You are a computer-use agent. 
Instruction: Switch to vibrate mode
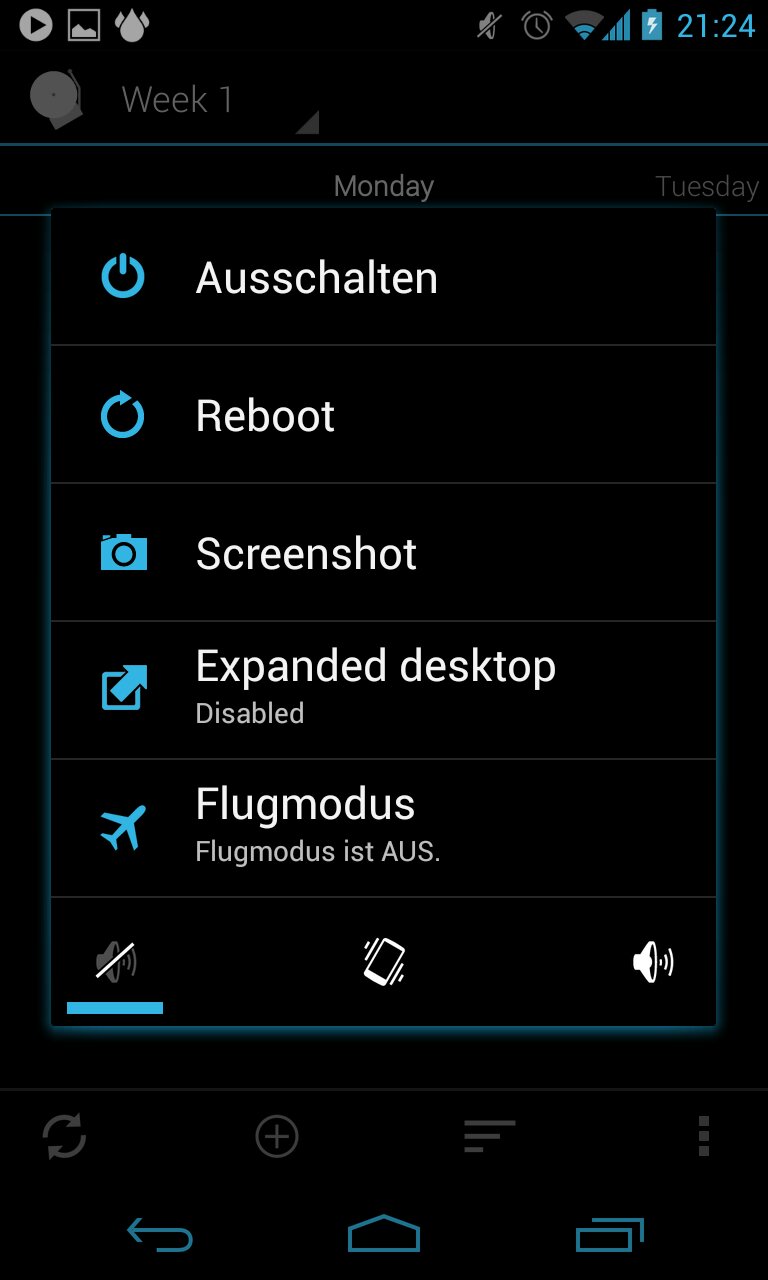click(384, 962)
